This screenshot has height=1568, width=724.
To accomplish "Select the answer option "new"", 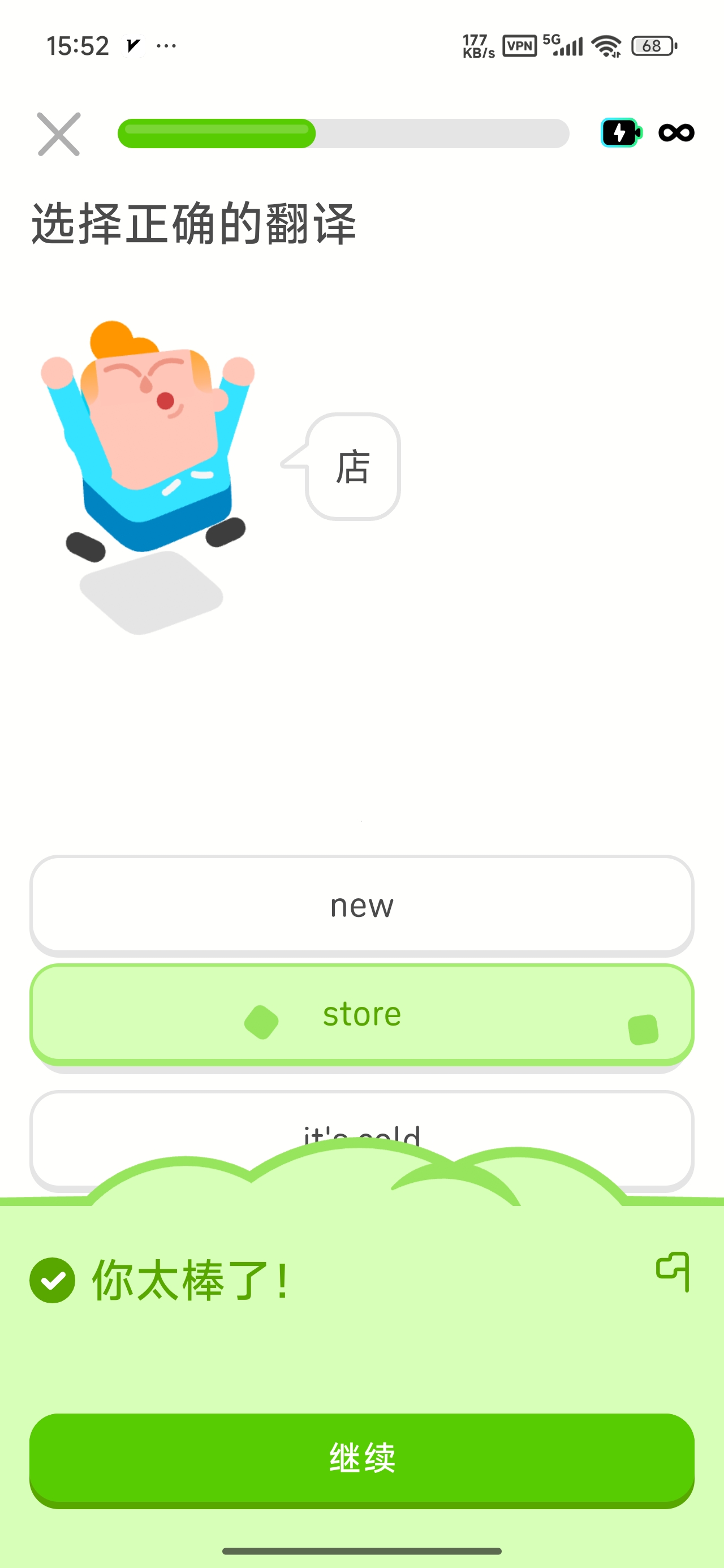I will click(361, 905).
